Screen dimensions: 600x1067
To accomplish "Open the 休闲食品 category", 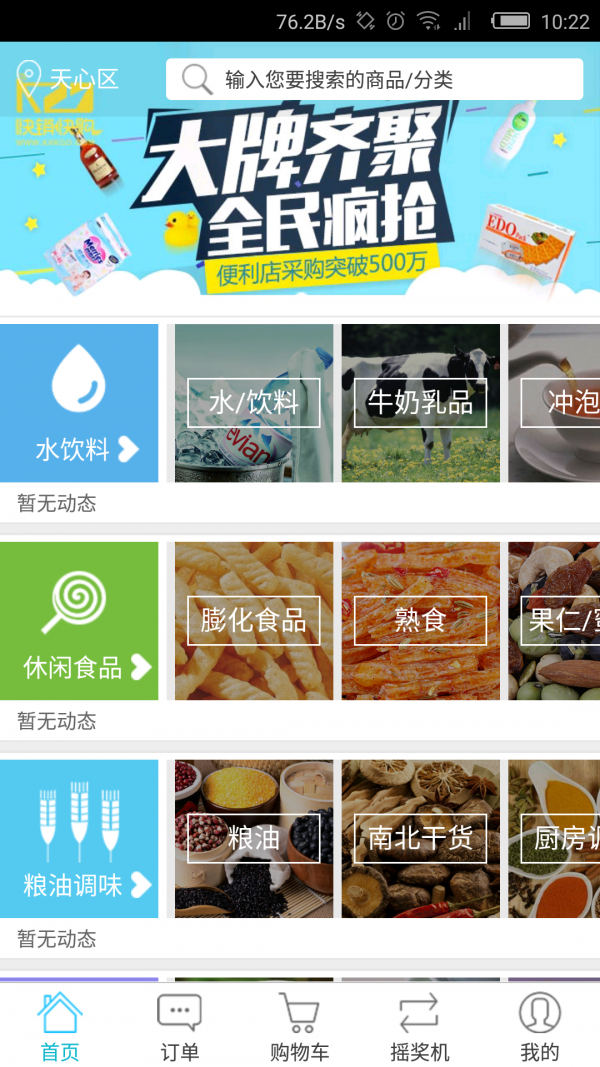I will (x=79, y=621).
